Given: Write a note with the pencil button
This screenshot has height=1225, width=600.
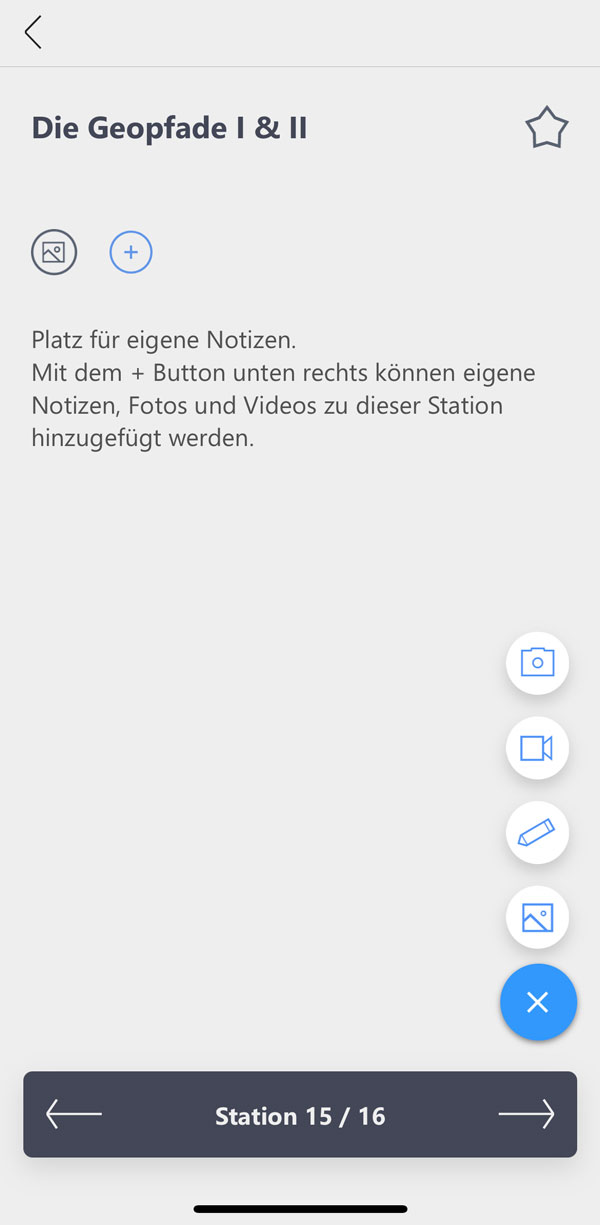Looking at the screenshot, I should (x=537, y=833).
